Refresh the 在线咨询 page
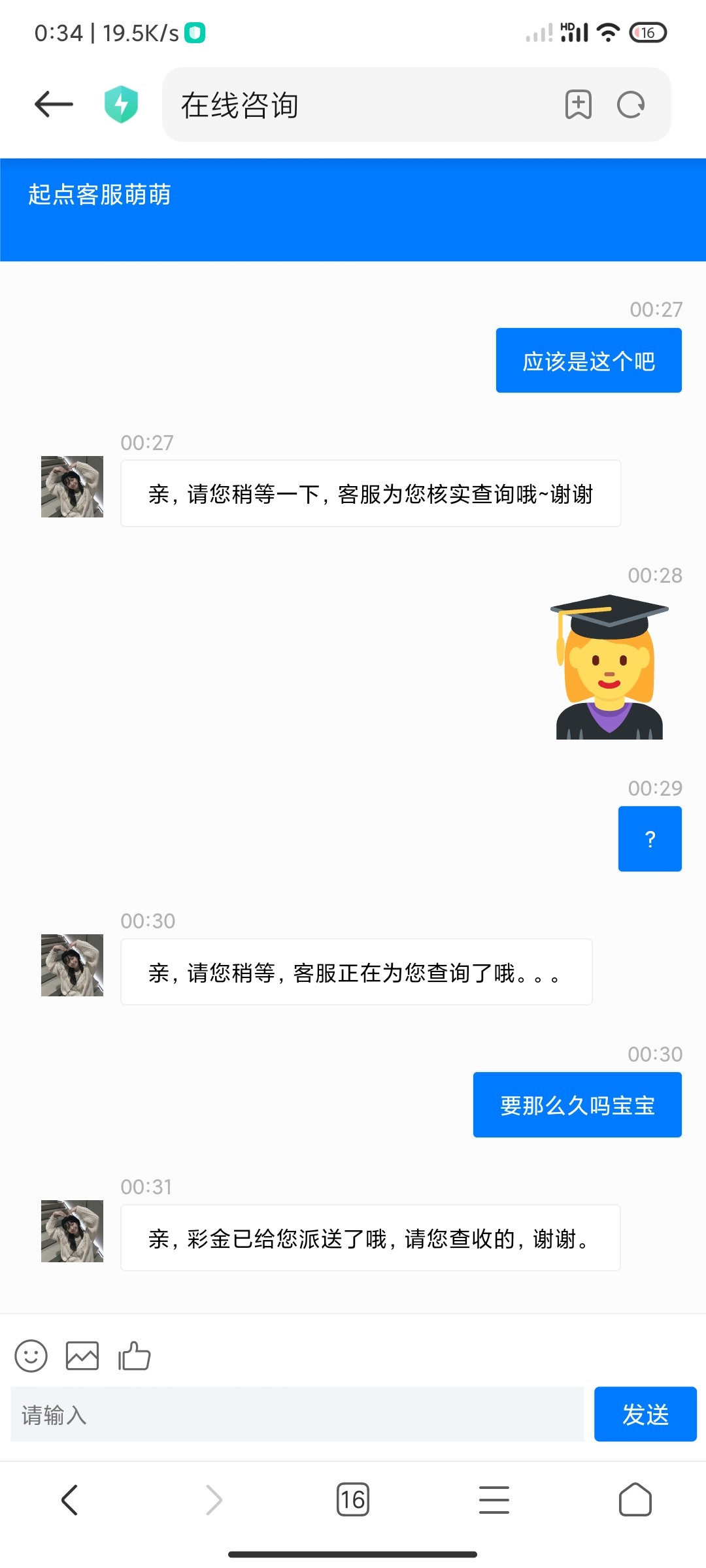Viewport: 706px width, 1568px height. tap(630, 105)
